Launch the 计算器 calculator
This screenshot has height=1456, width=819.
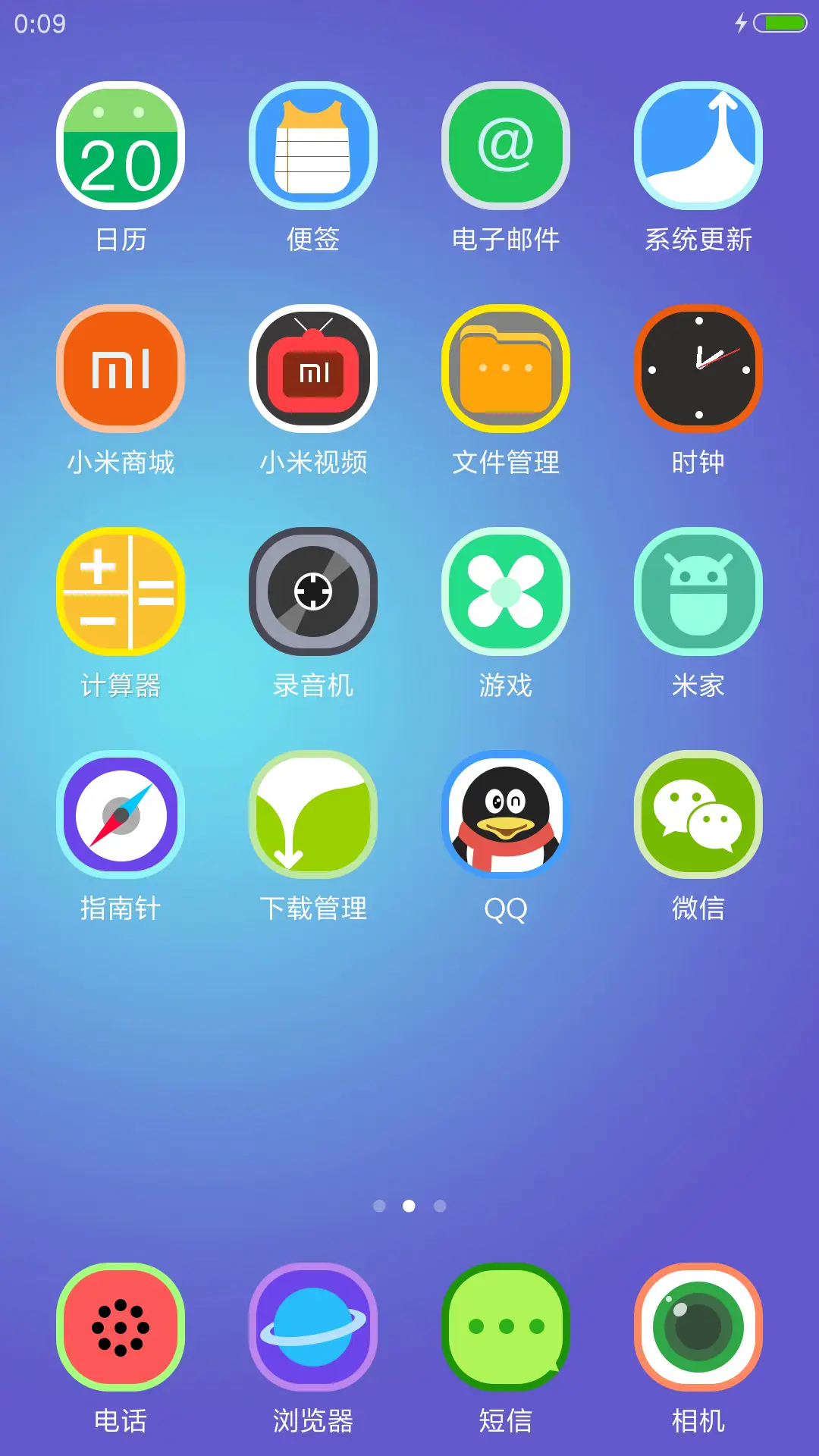point(118,590)
